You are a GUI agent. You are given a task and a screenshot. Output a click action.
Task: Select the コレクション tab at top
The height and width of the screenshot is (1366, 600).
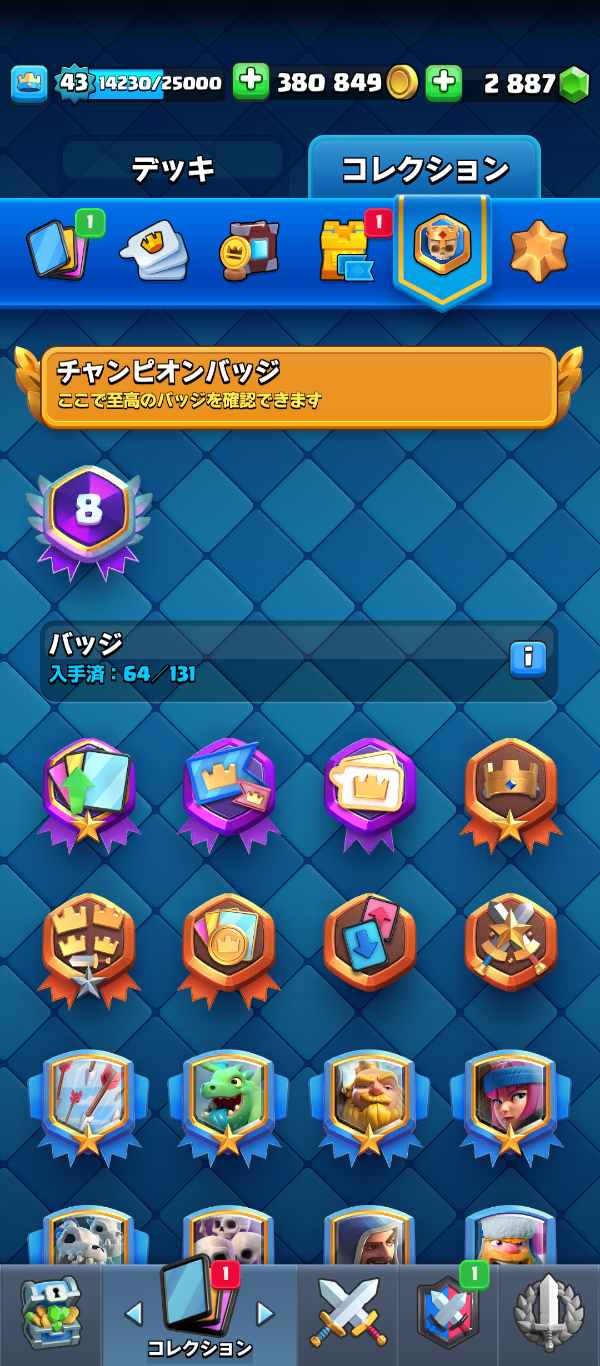pyautogui.click(x=425, y=168)
